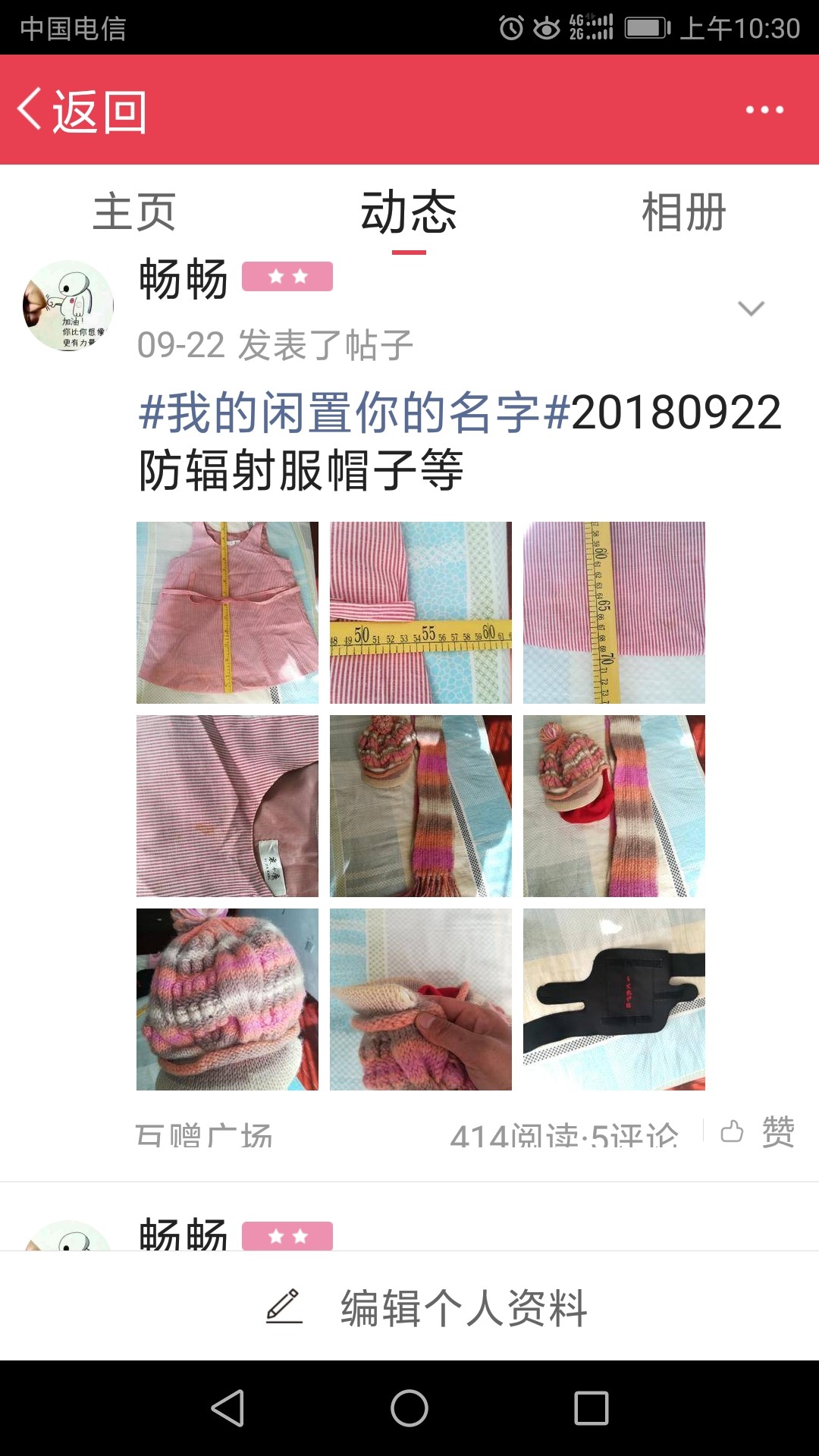
Task: Tap the system home button
Action: [409, 1408]
